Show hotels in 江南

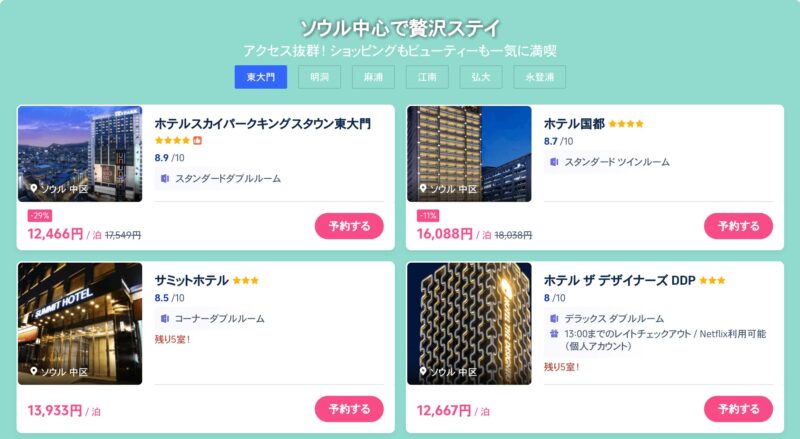[x=427, y=77]
